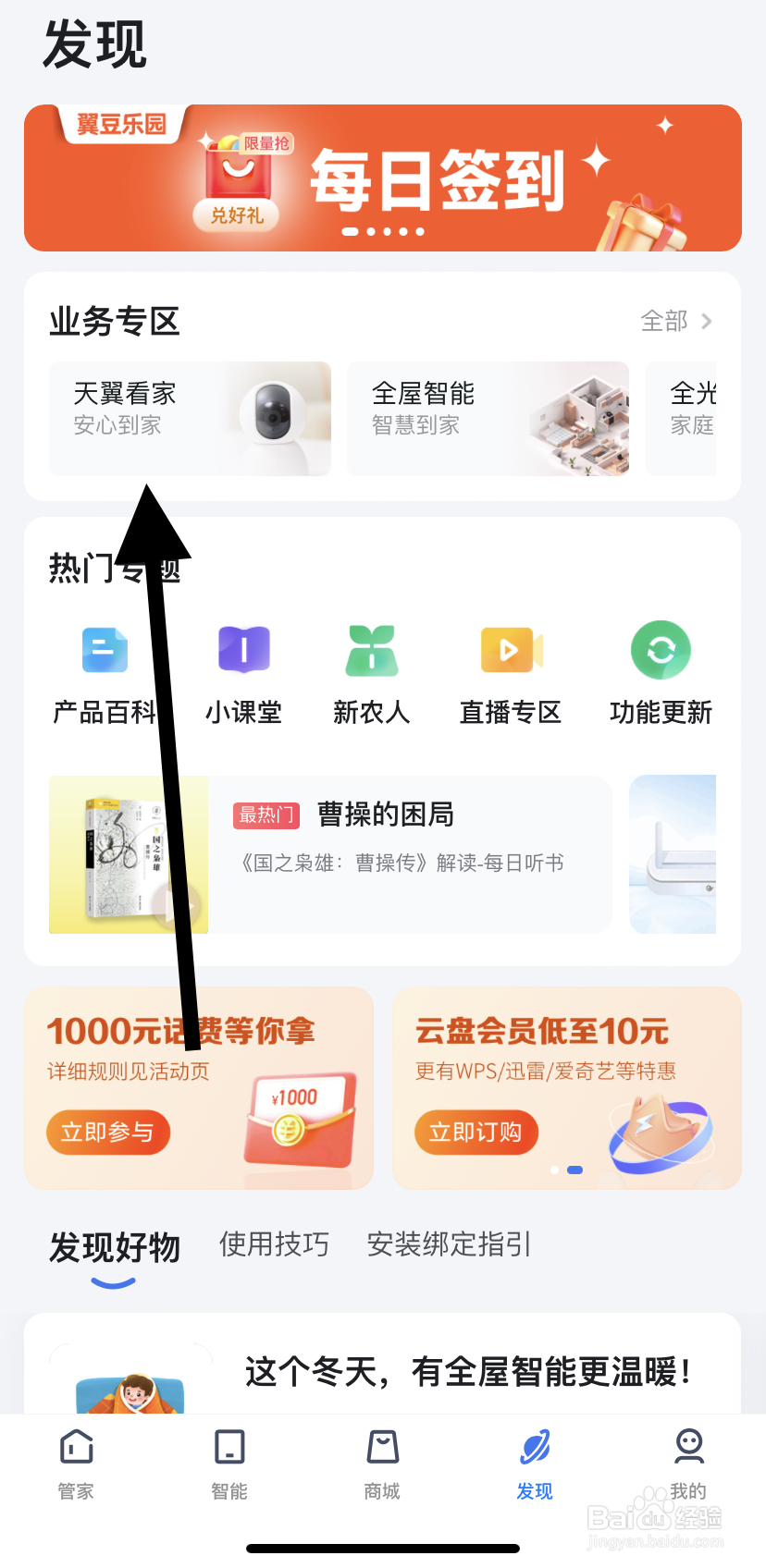Open the 功能更新 icon
The image size is (766, 1568).
click(x=661, y=651)
